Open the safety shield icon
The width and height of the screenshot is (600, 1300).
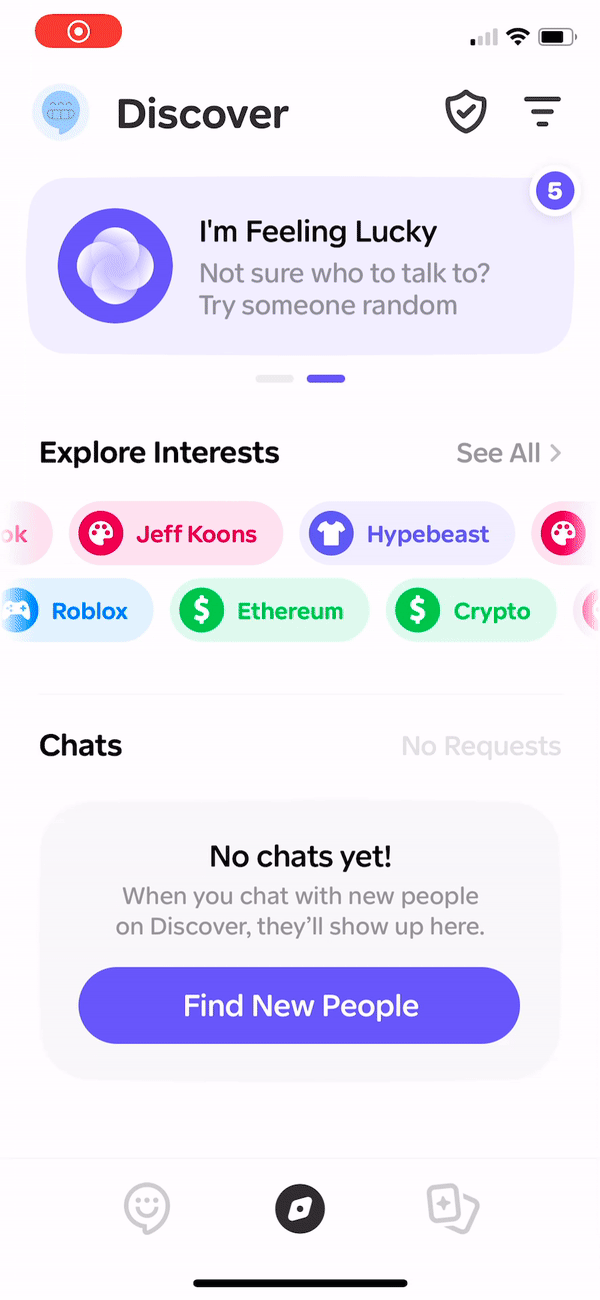466,113
